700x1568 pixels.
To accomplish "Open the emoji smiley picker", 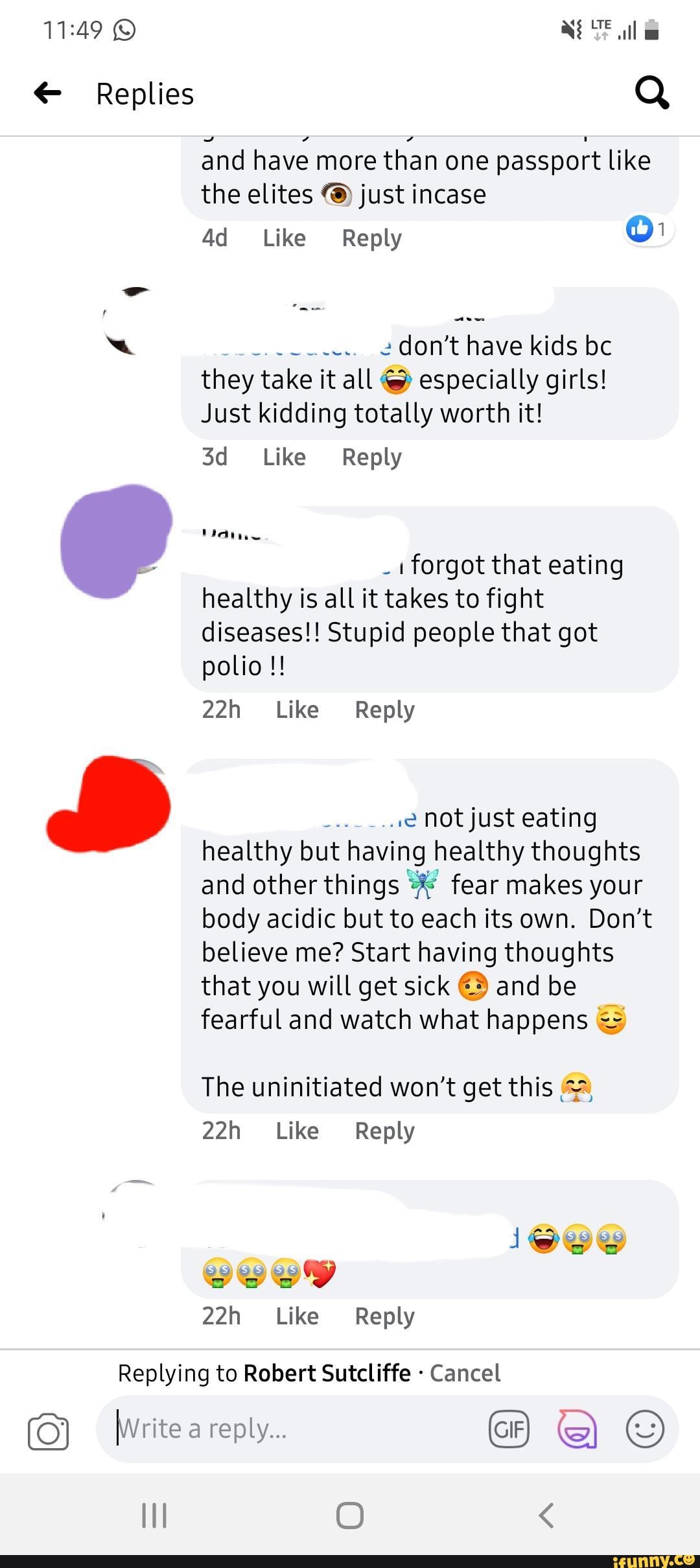I will pos(645,1429).
